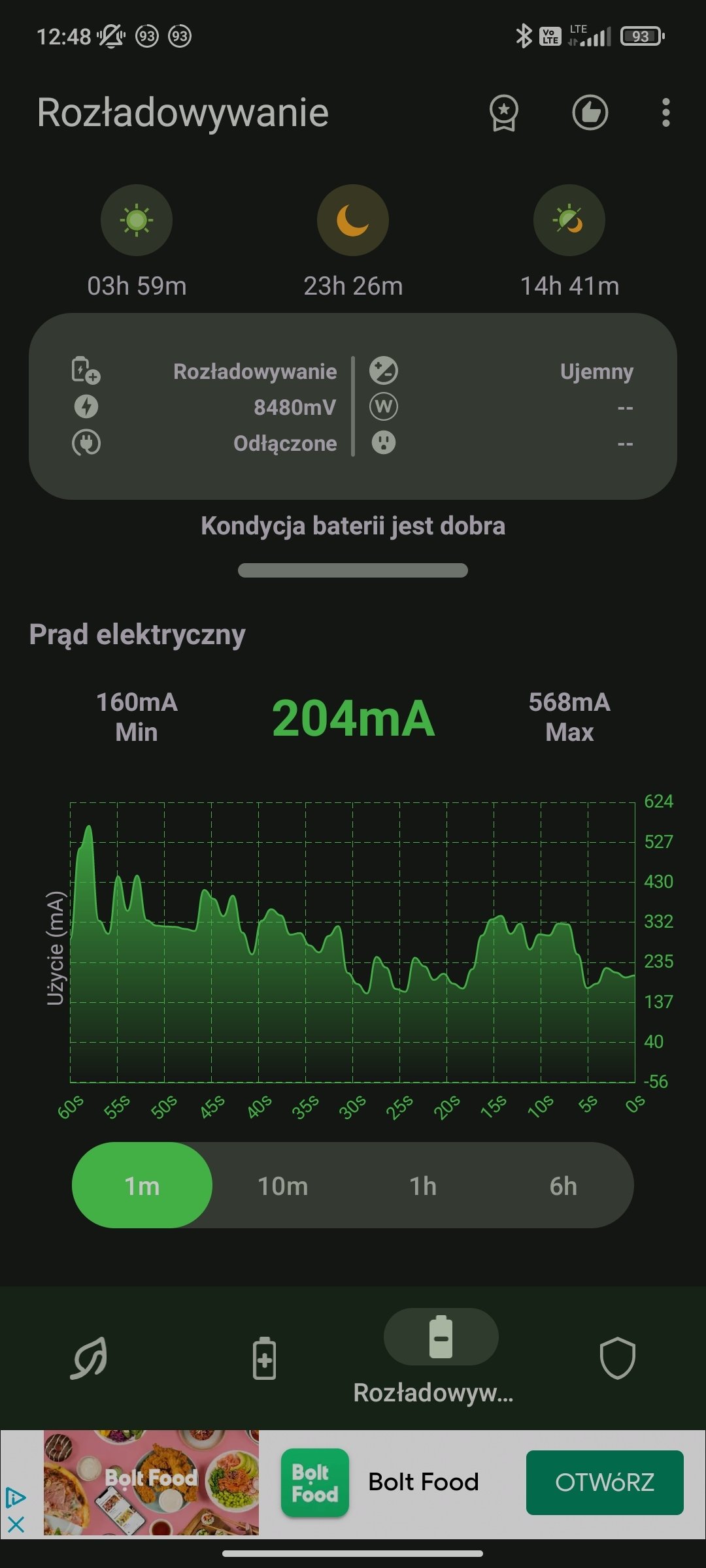Open the three-dot overflow menu
The width and height of the screenshot is (706, 1568).
665,113
